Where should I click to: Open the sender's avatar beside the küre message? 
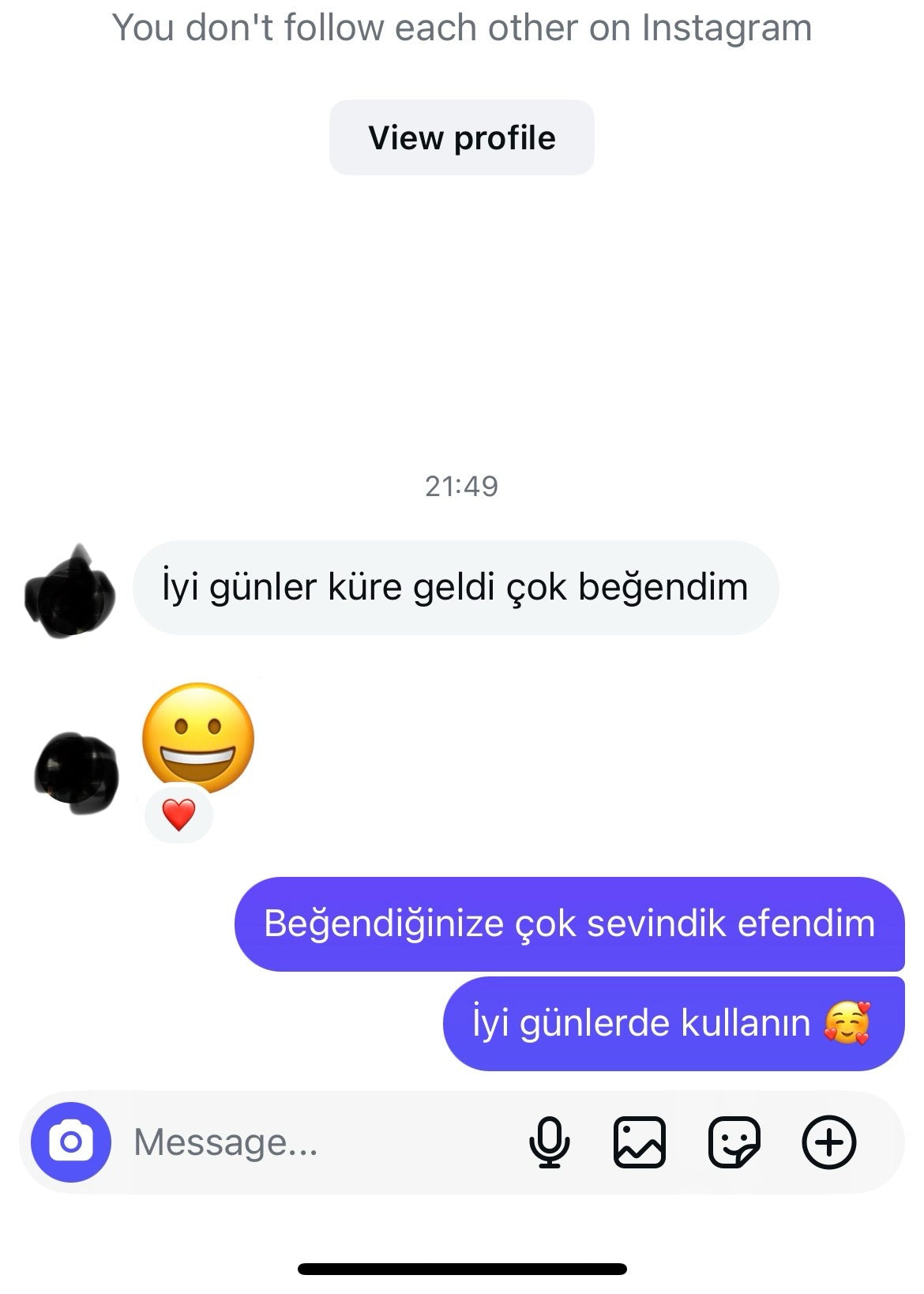[x=71, y=592]
